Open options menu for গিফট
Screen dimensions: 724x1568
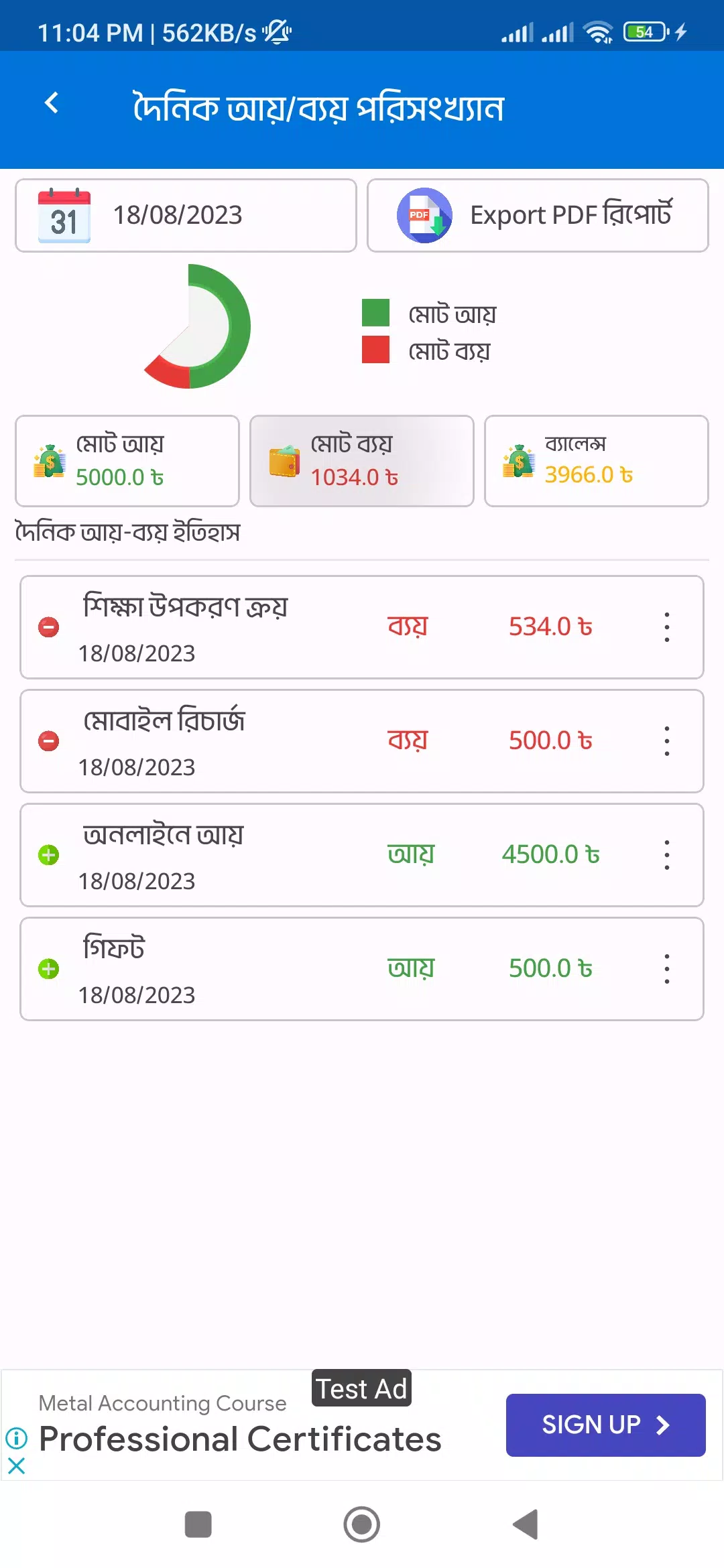point(666,969)
